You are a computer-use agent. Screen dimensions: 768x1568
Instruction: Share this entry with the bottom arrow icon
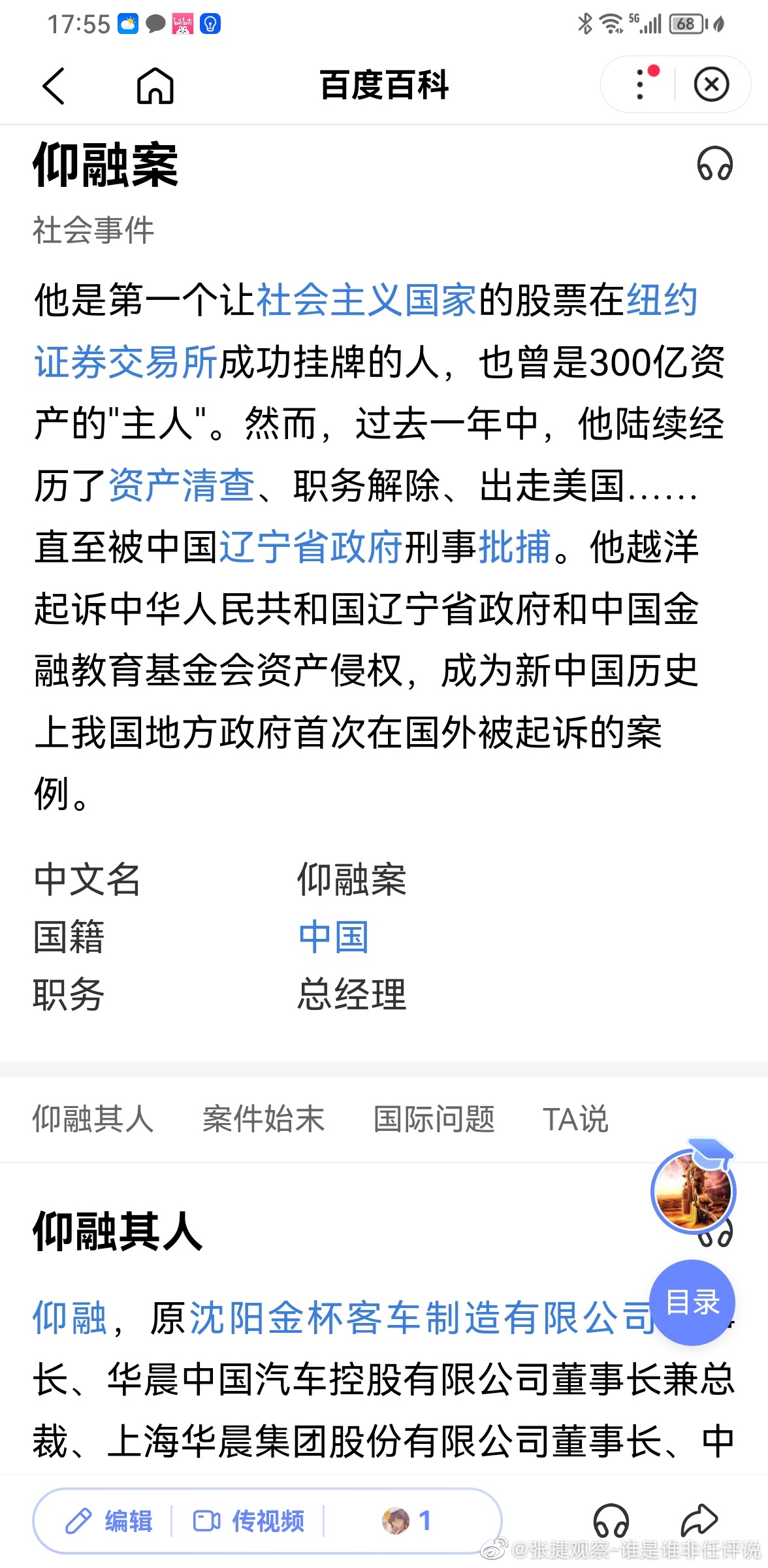pos(699,1519)
